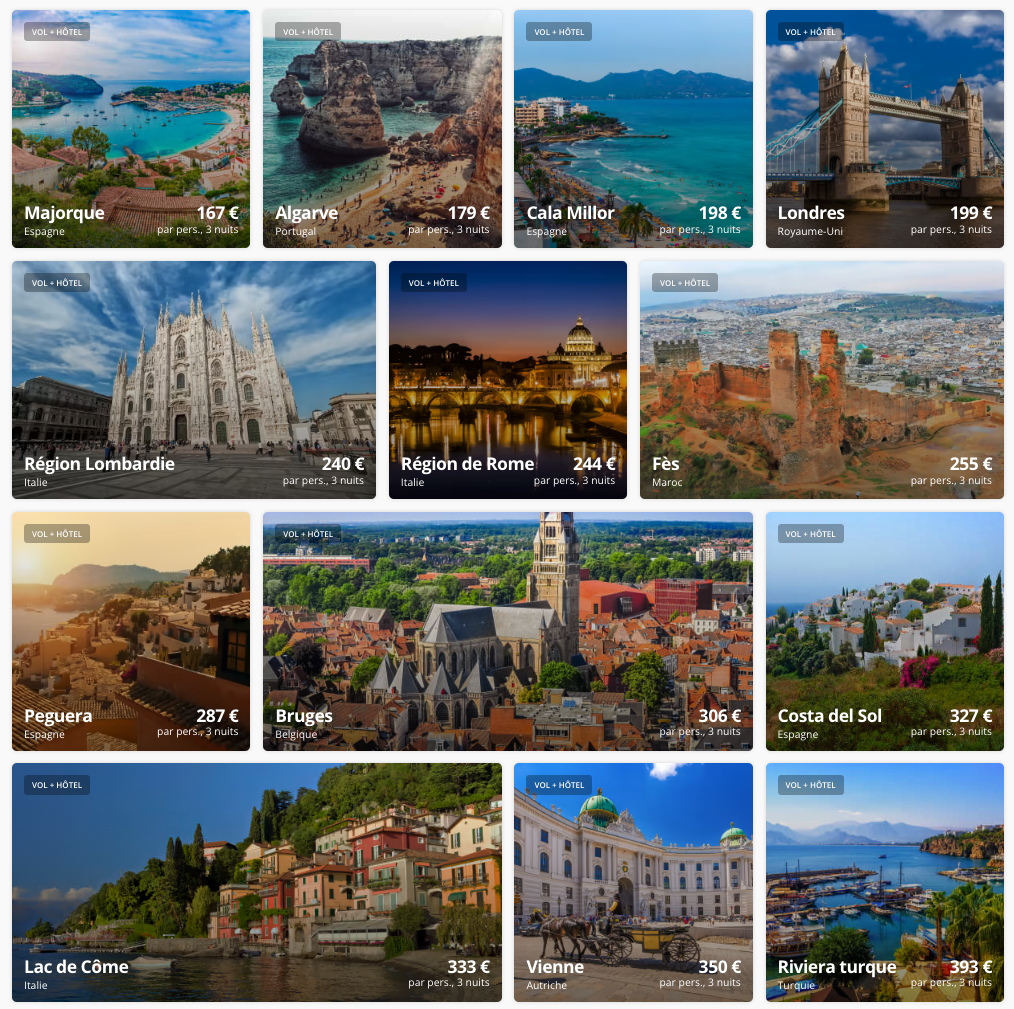Open the Bruges Belgique package

coord(507,631)
